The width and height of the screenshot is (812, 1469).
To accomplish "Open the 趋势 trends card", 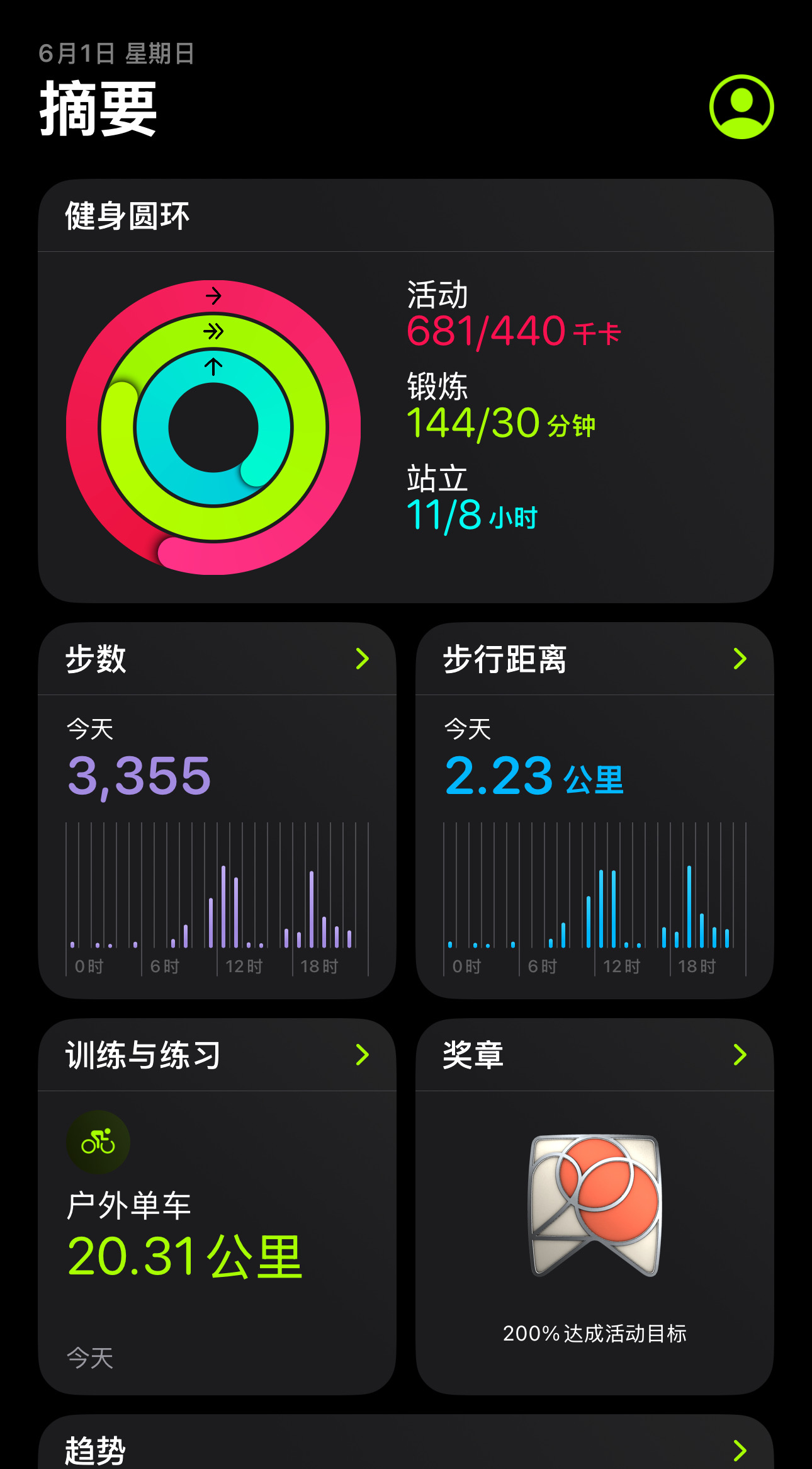I will point(406,1443).
